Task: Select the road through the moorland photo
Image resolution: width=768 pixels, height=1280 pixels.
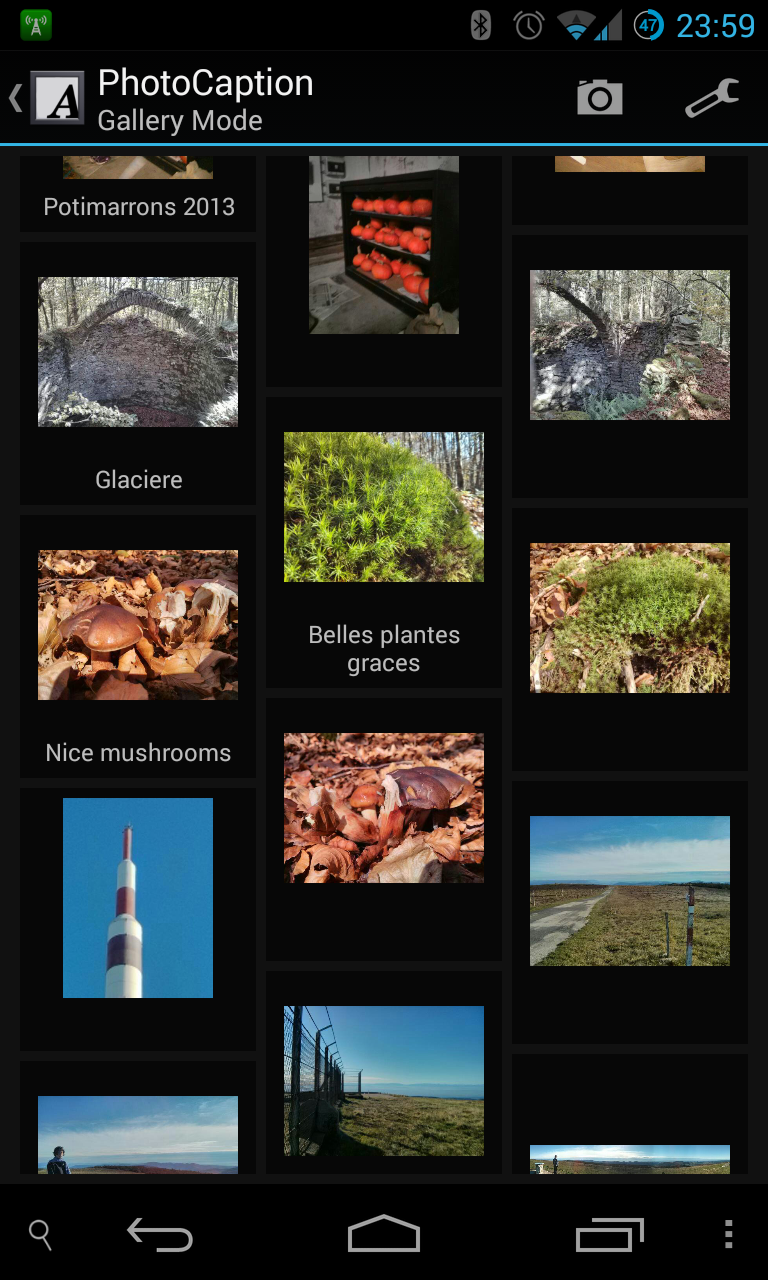Action: tap(629, 890)
